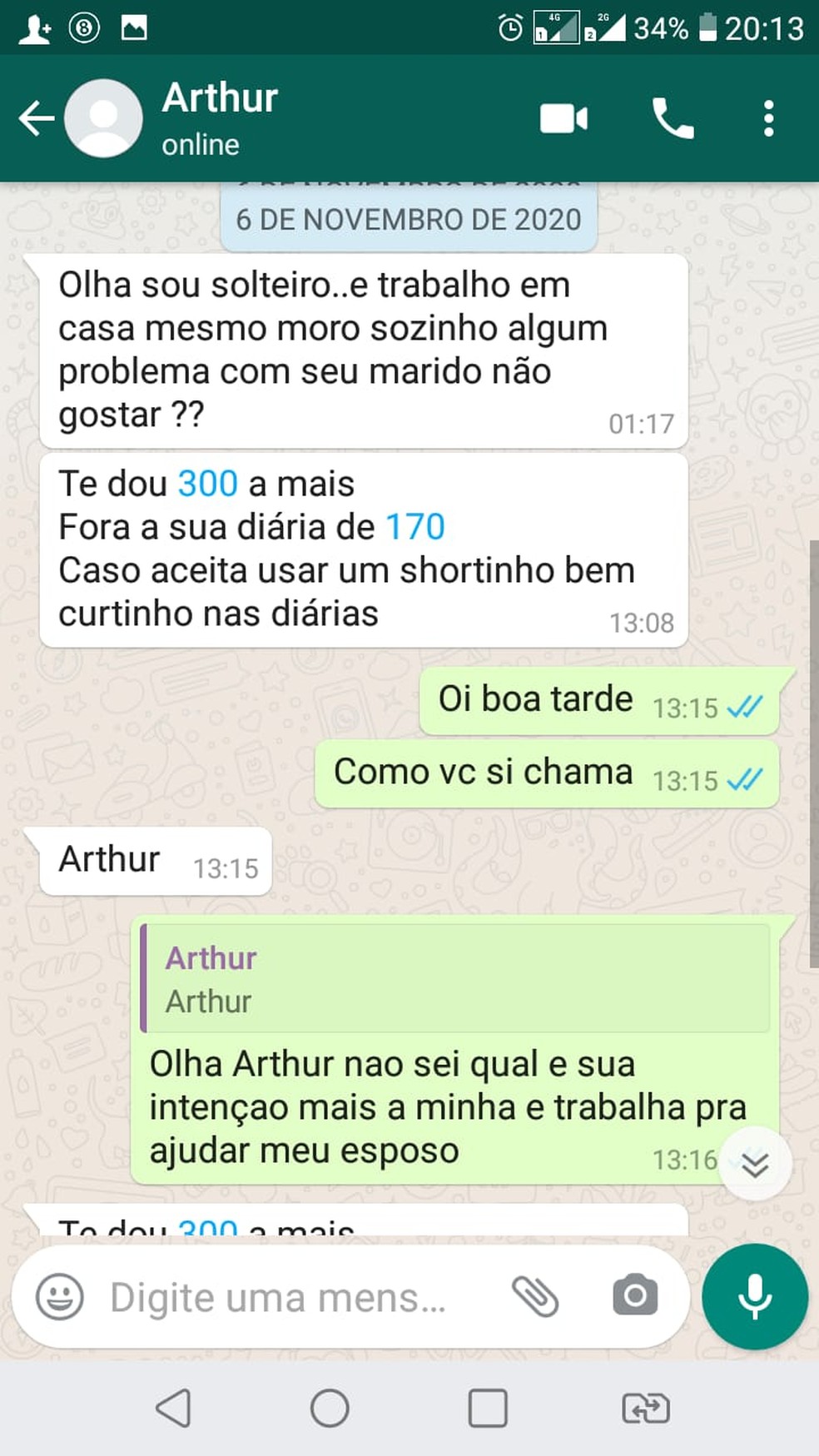Image resolution: width=819 pixels, height=1456 pixels.
Task: Open Arthur's contact info from the header
Action: pos(220,117)
